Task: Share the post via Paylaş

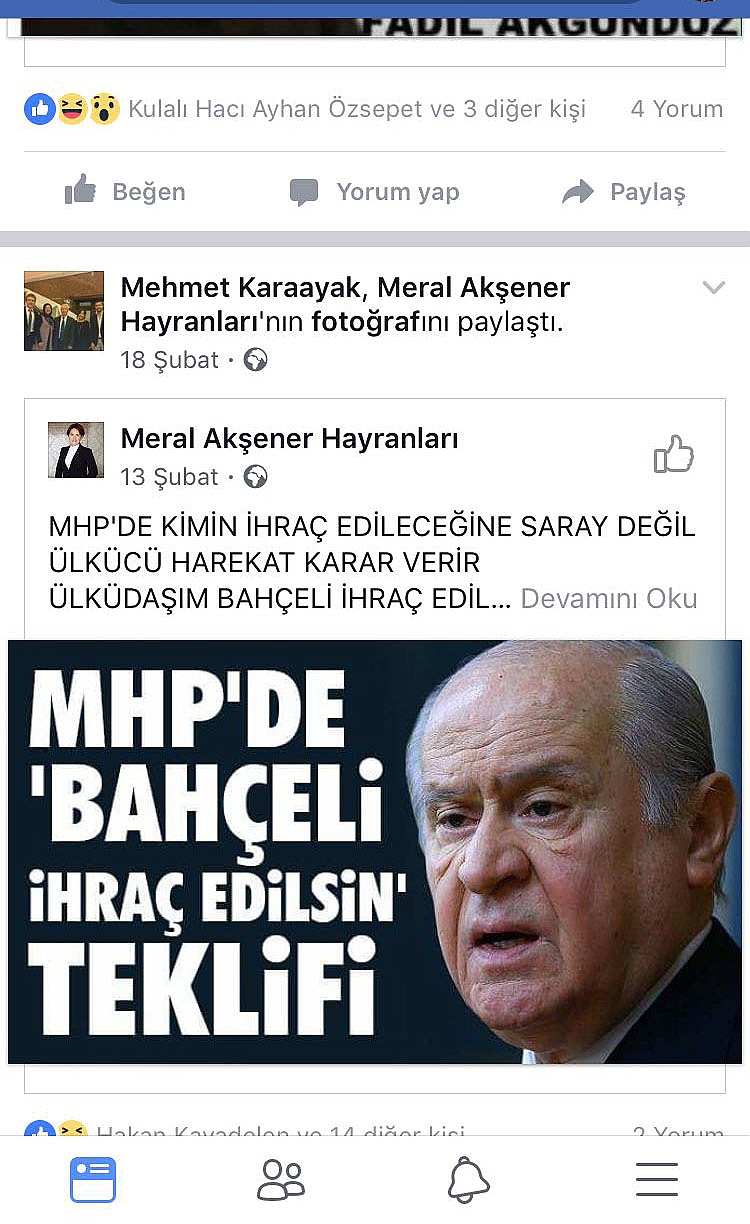Action: pos(624,191)
